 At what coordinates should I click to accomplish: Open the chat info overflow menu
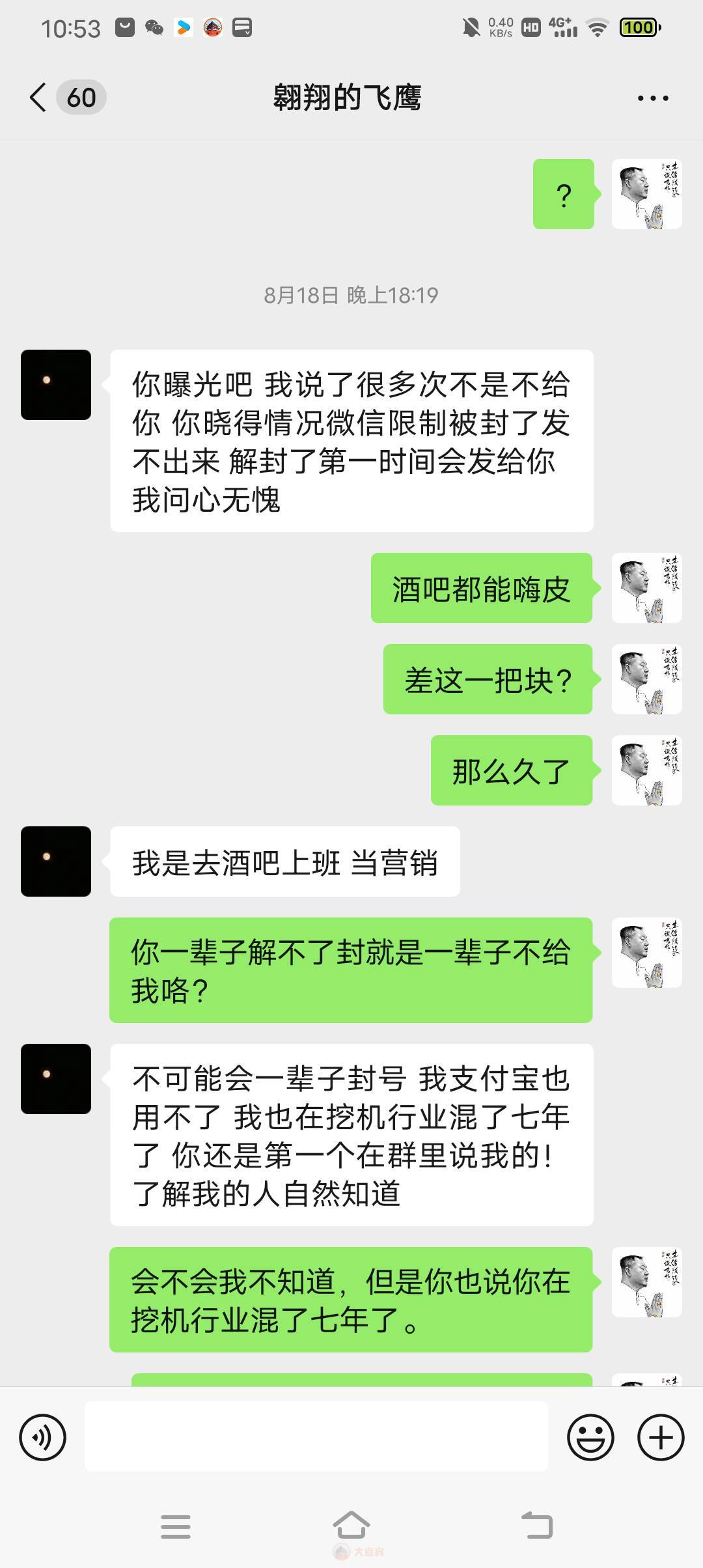pos(652,98)
